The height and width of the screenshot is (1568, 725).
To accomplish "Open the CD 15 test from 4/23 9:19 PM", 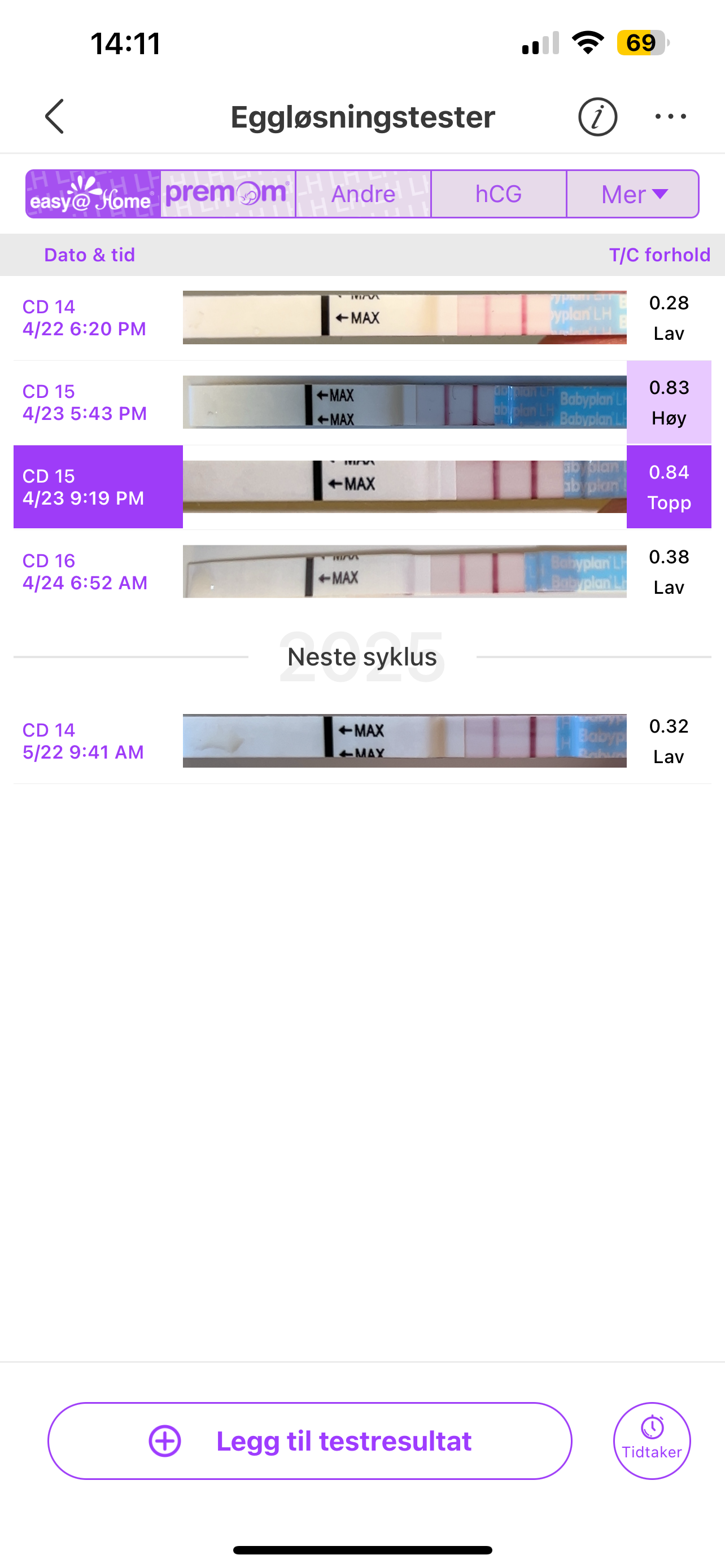I will click(362, 487).
